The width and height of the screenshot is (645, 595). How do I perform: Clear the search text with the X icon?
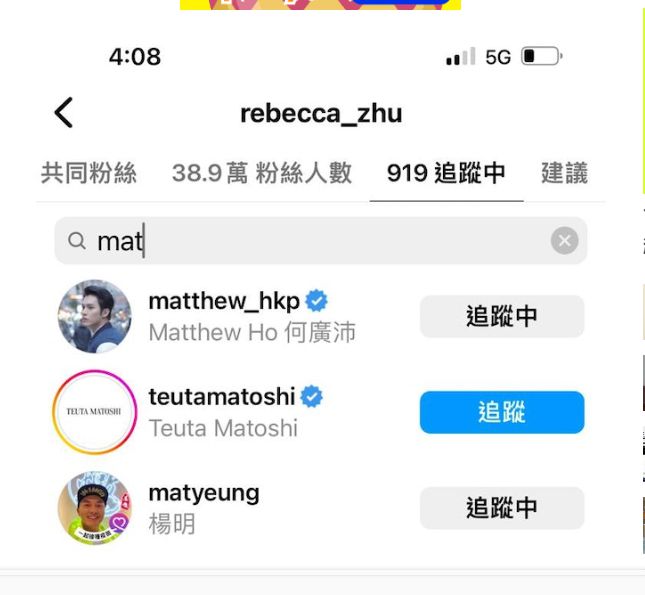click(565, 241)
